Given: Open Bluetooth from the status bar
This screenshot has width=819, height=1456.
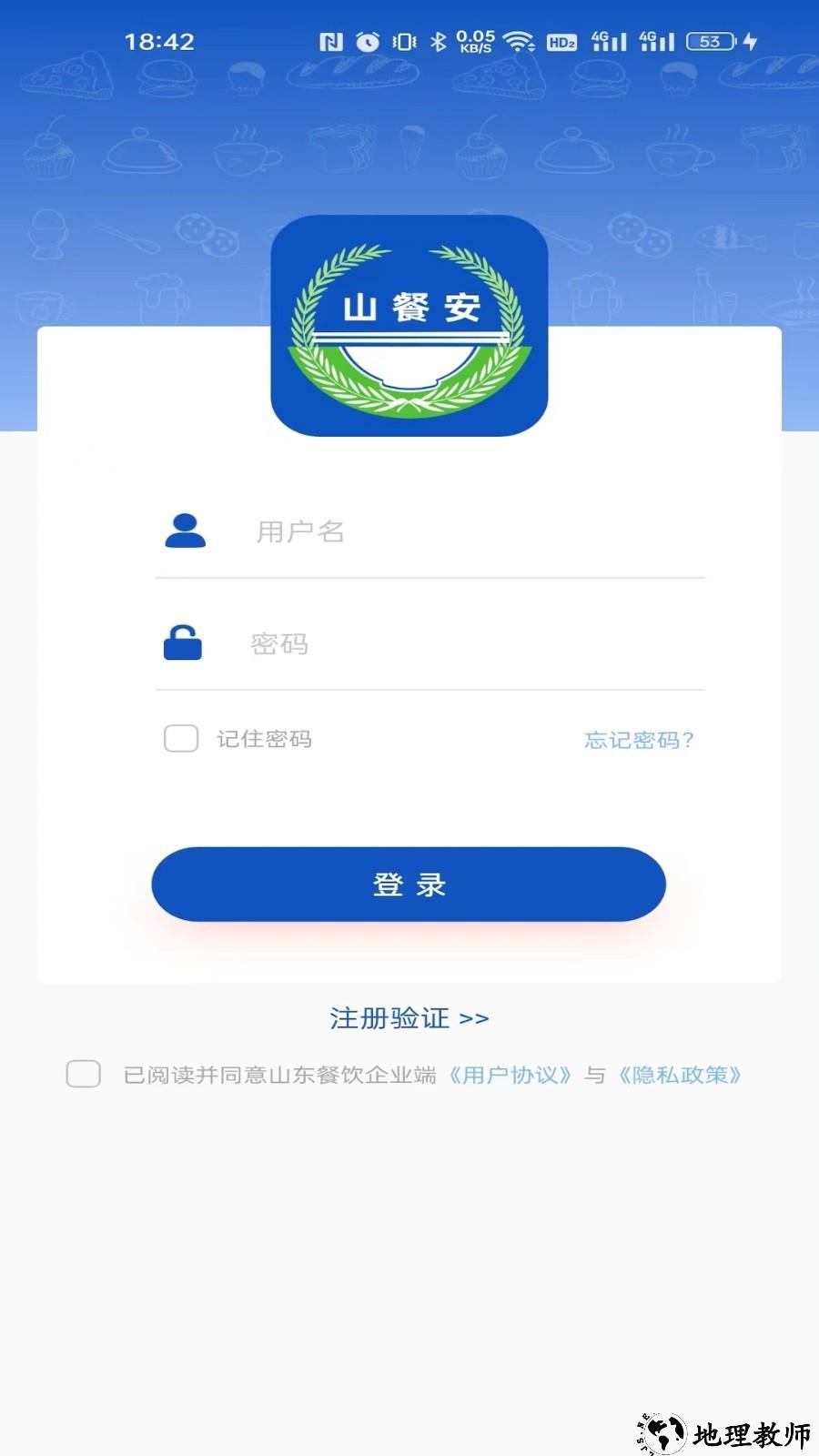Looking at the screenshot, I should (438, 41).
